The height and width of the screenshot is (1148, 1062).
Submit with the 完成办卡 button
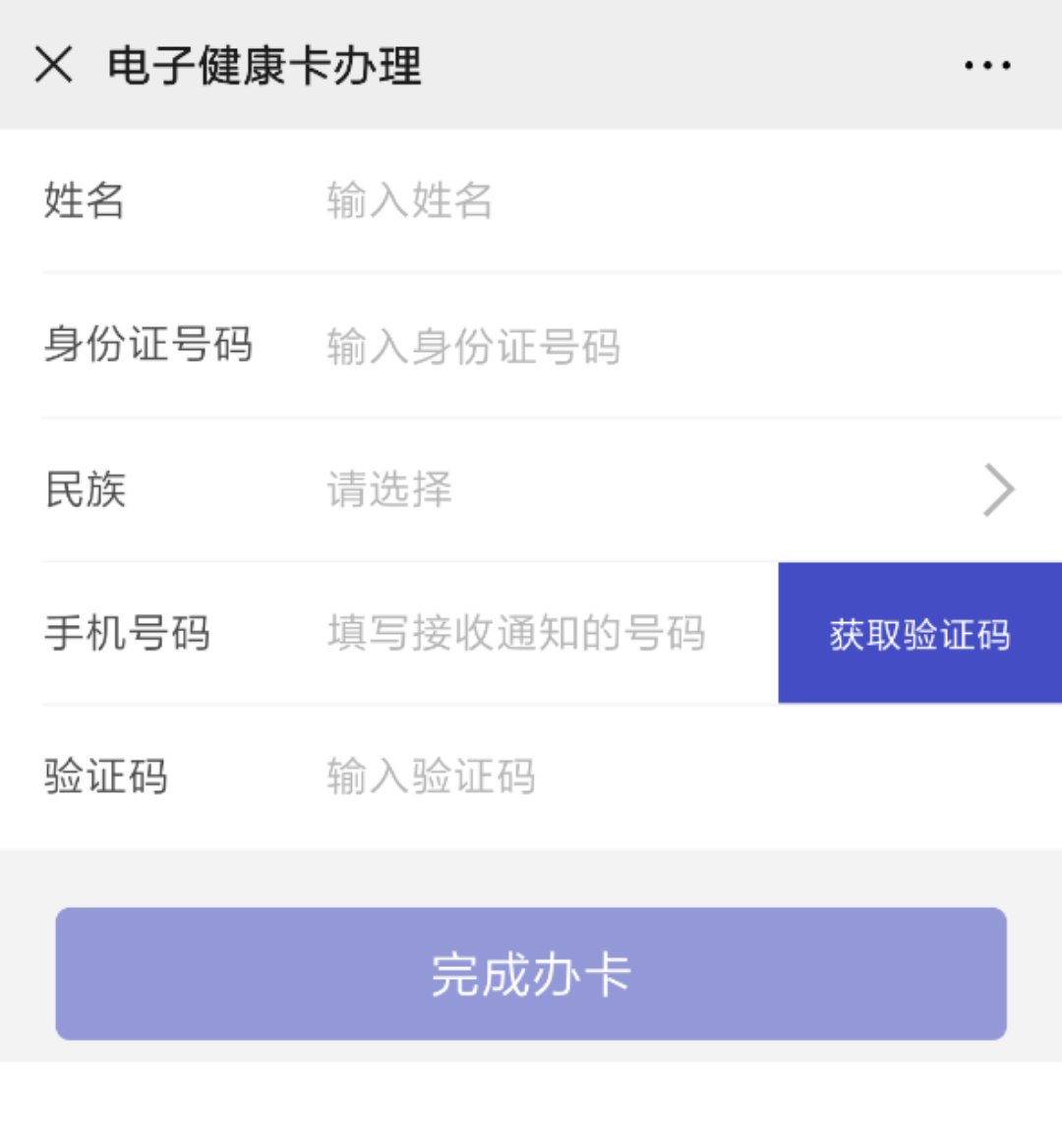[x=531, y=973]
